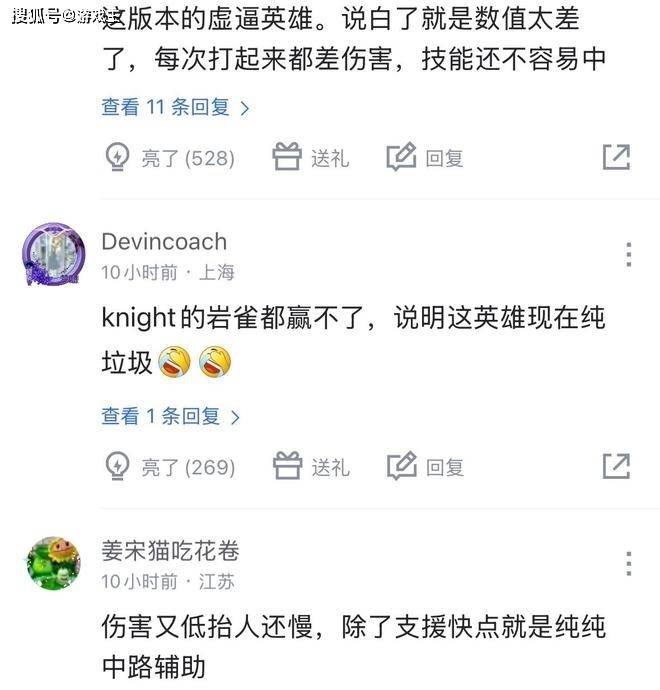Open 姜宋猫吃花卷's profile avatar
The height and width of the screenshot is (690, 660).
click(x=54, y=563)
